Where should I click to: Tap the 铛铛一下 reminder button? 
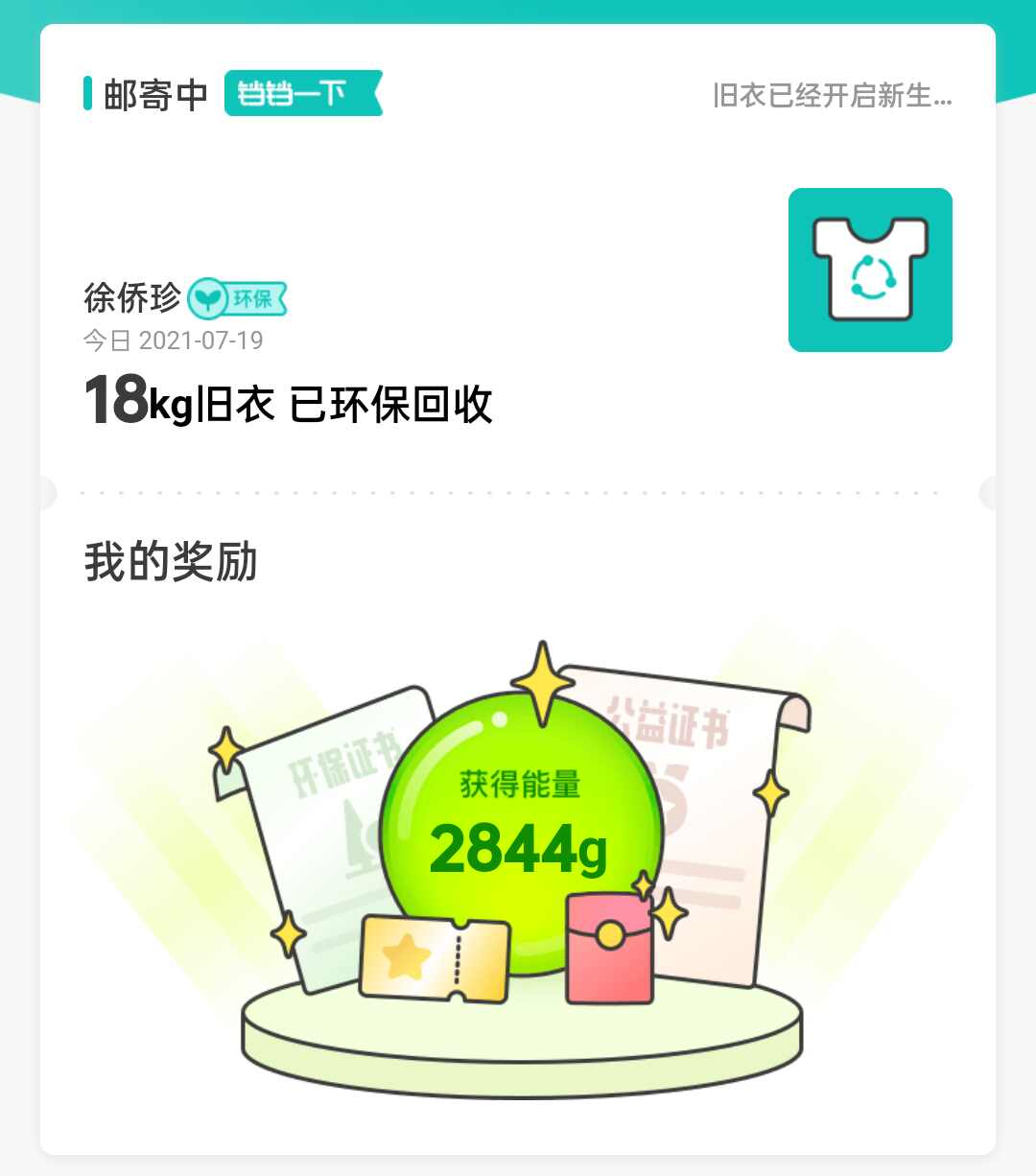click(302, 94)
